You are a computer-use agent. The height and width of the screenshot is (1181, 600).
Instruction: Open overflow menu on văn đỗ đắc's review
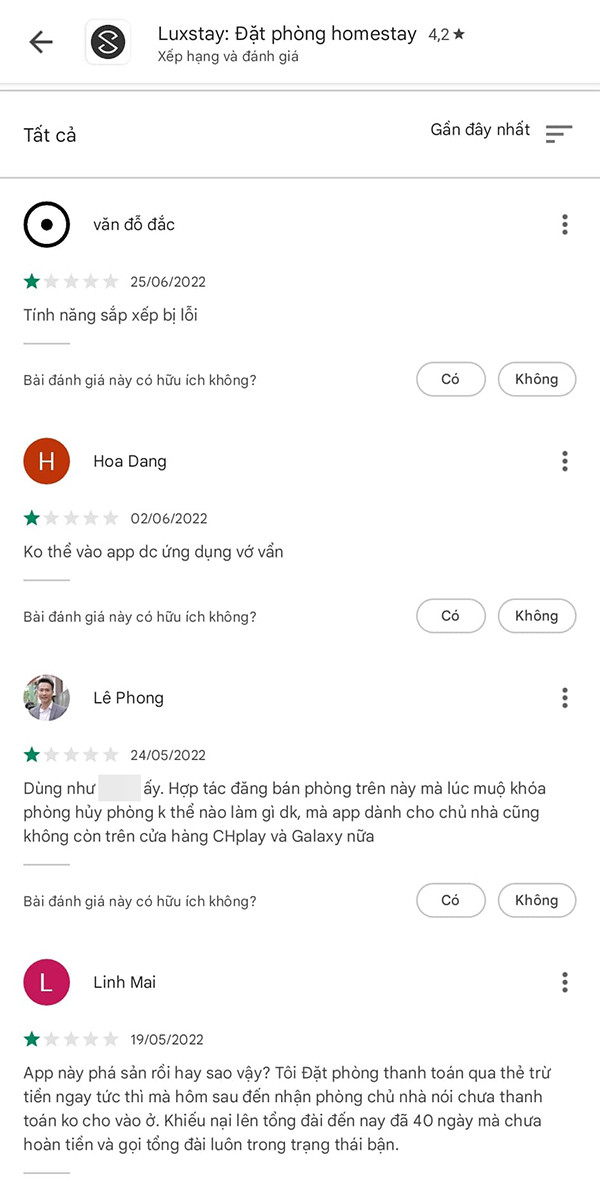tap(565, 224)
